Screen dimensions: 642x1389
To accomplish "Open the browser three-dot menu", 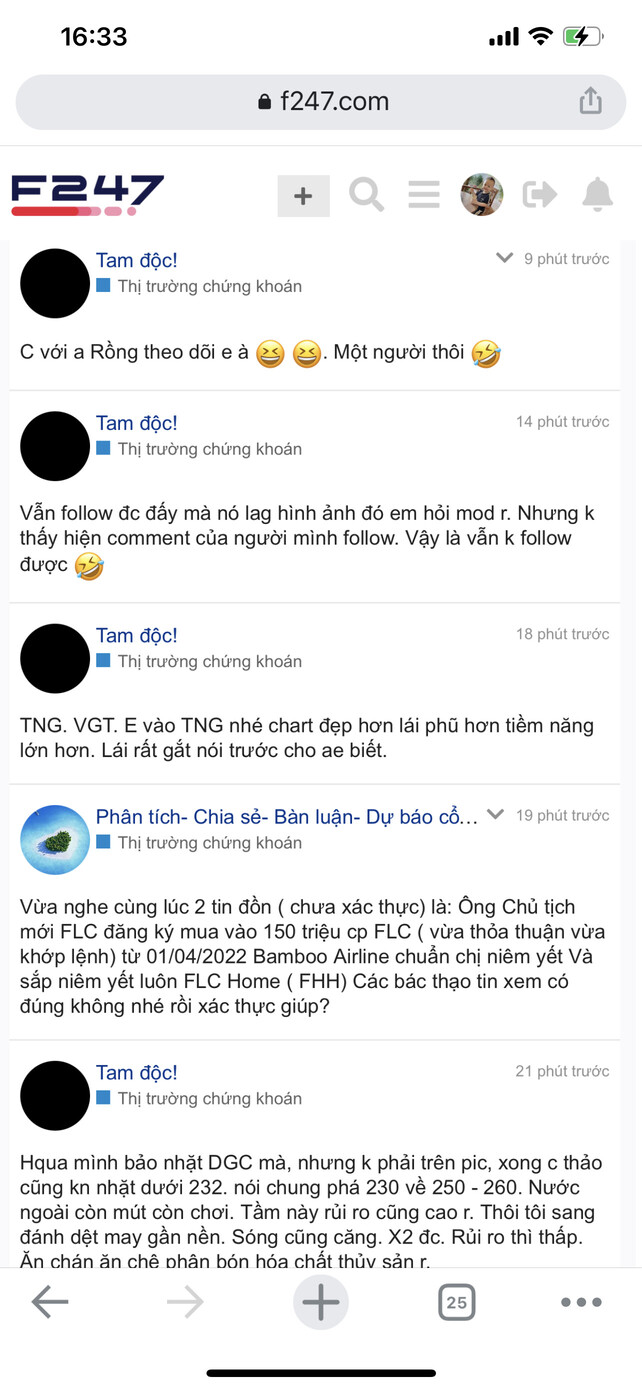I will [581, 1302].
